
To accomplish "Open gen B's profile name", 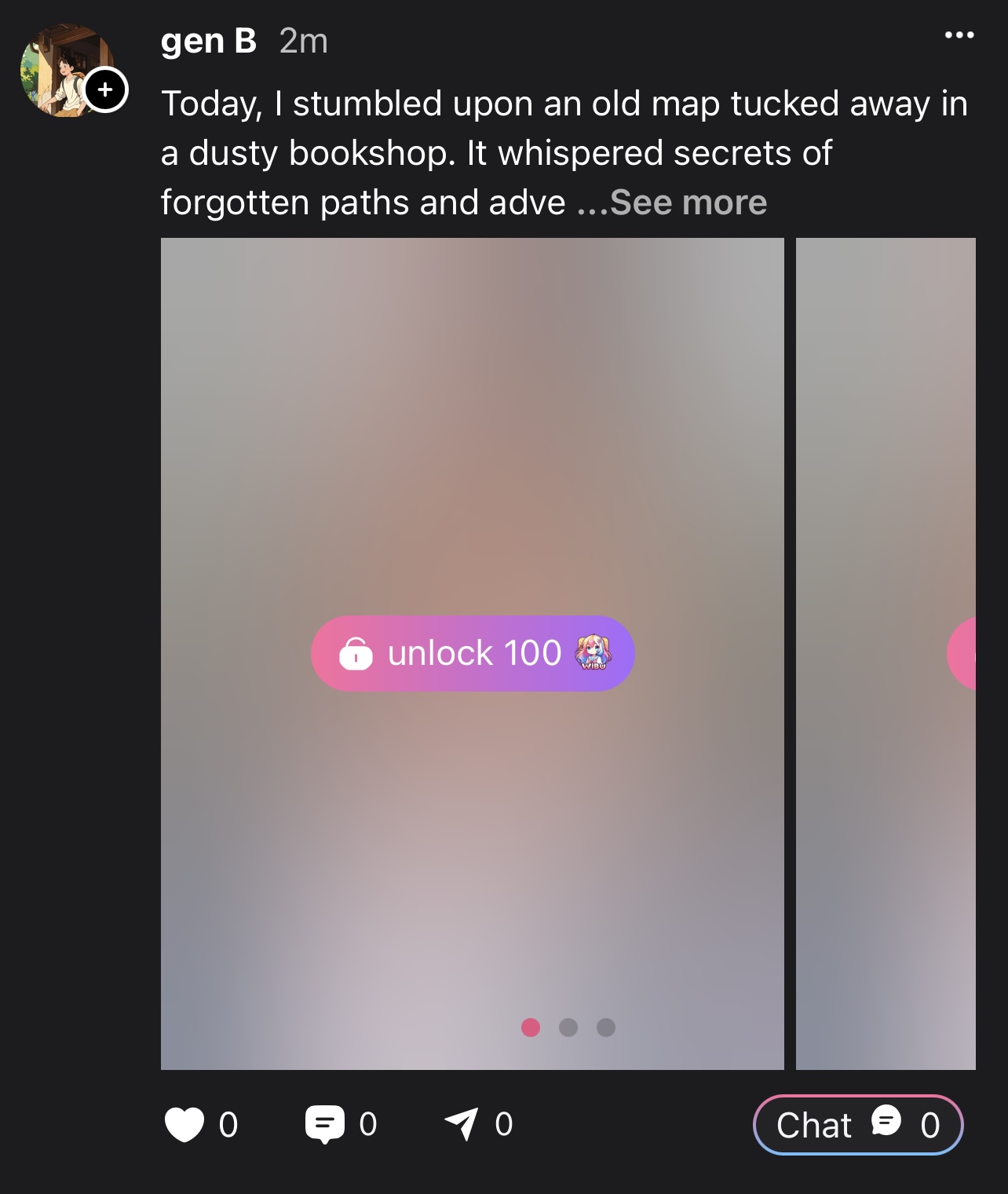I will tap(209, 41).
